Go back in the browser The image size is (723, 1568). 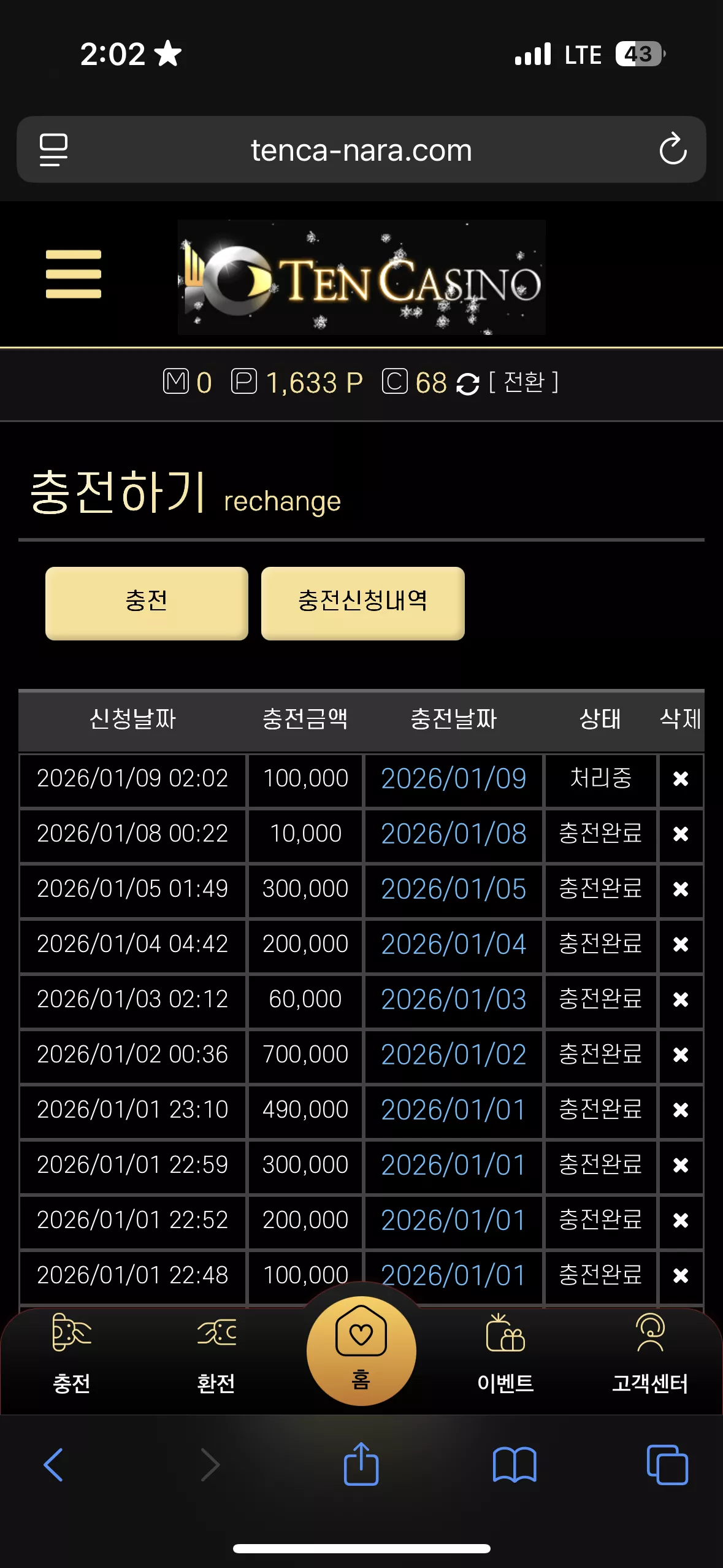53,1465
